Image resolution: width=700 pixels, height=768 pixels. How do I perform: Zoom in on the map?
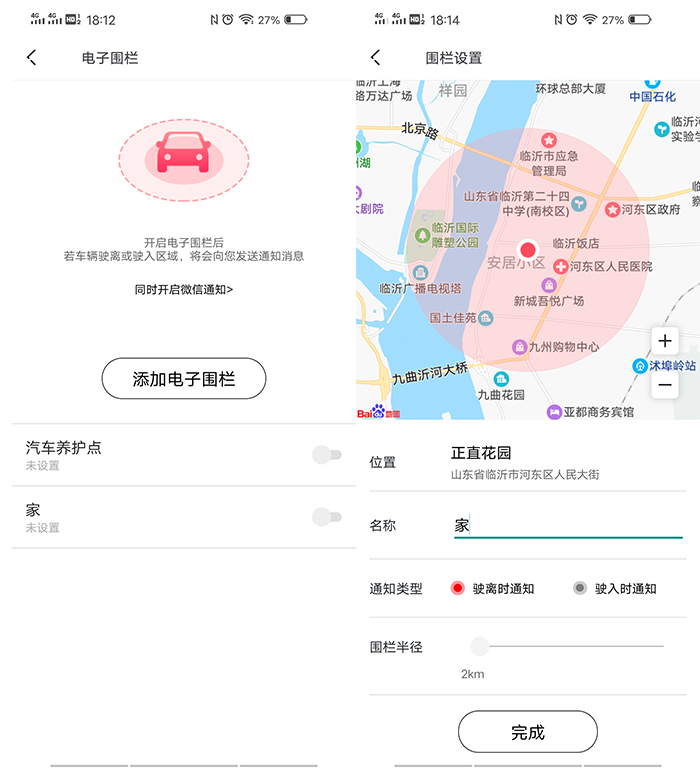(x=665, y=341)
